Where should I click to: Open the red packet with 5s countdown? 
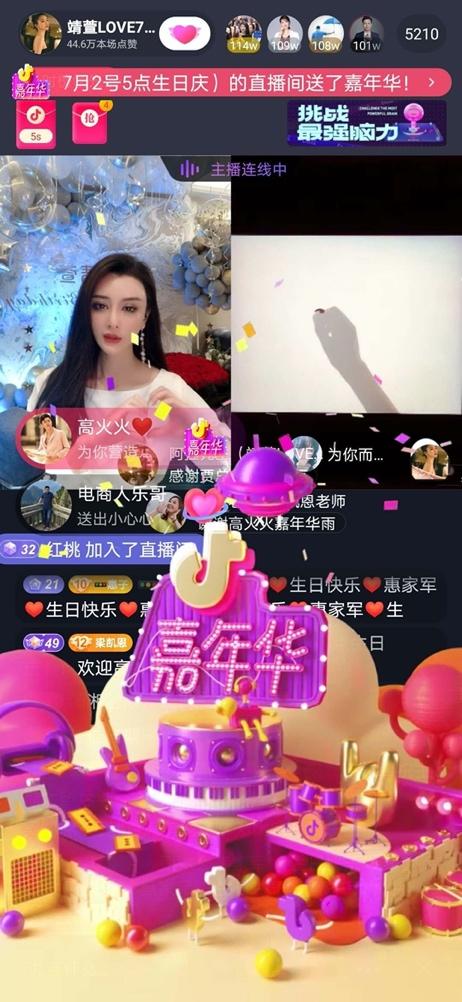coord(36,125)
